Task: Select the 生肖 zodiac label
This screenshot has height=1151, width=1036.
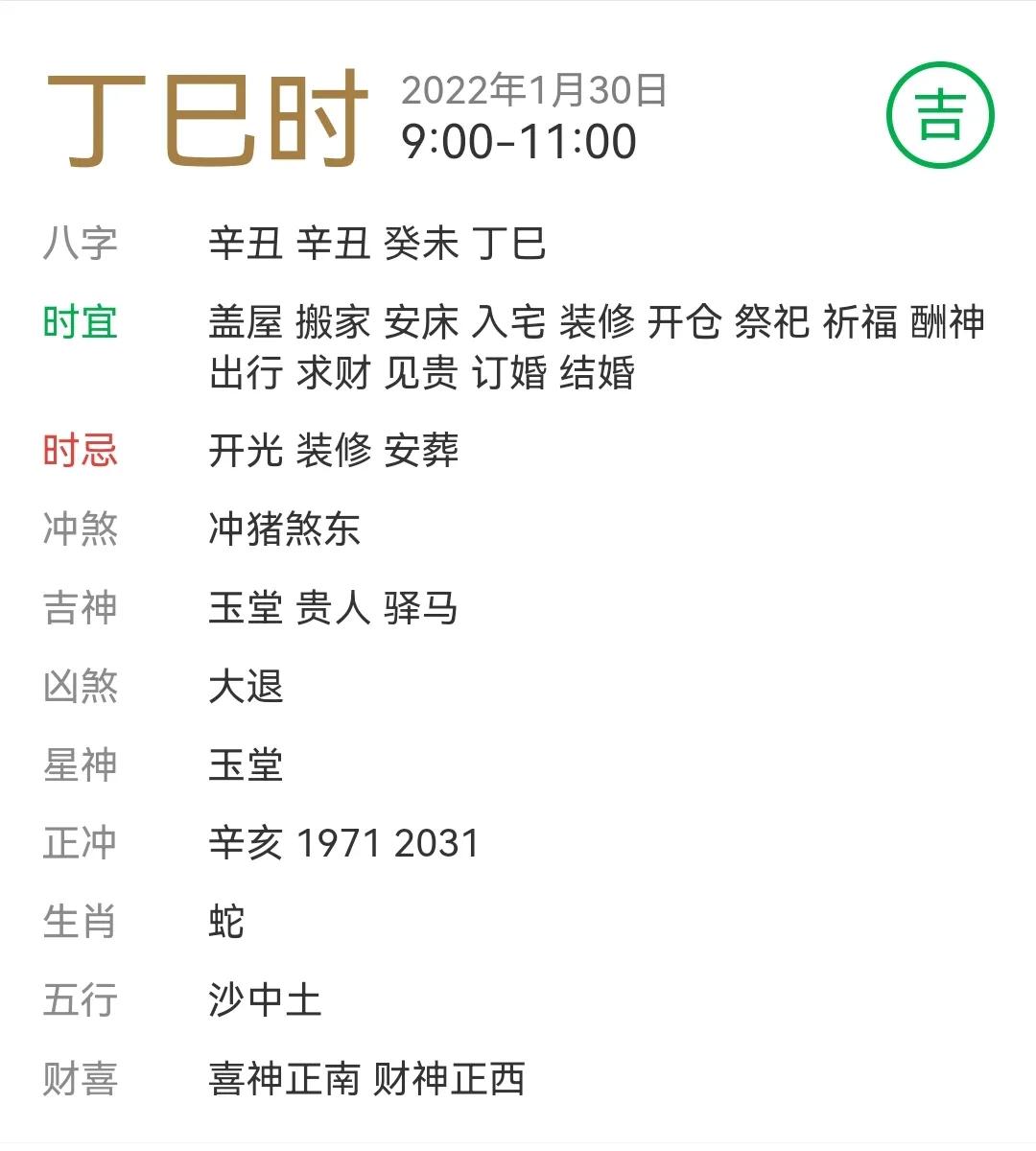Action: [82, 923]
